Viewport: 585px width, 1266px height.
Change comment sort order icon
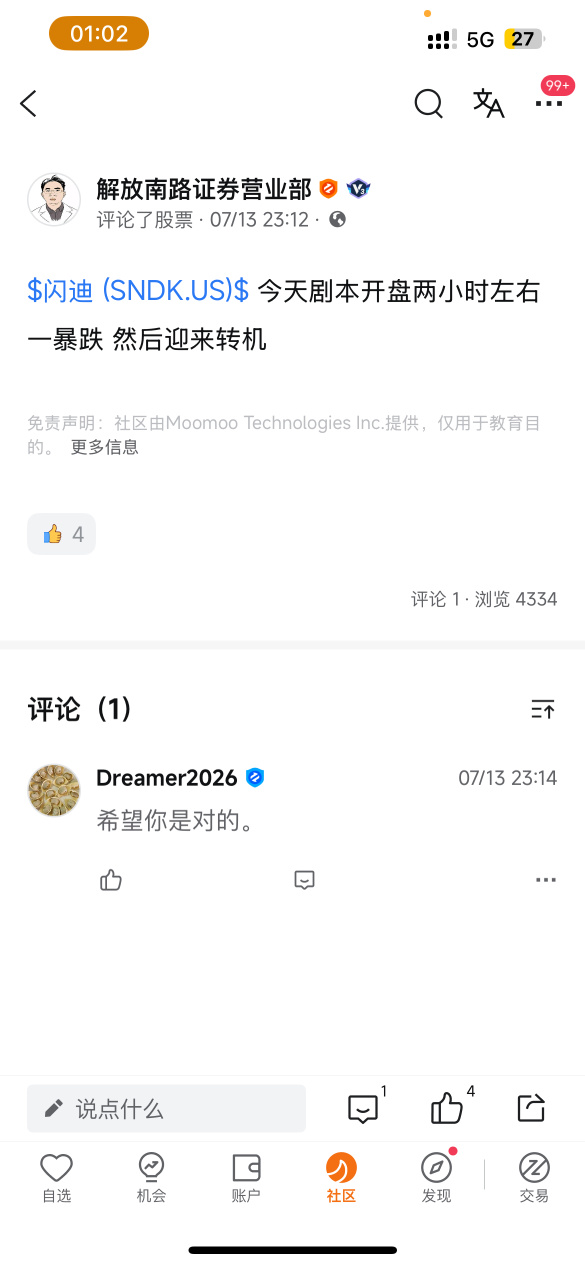(542, 710)
